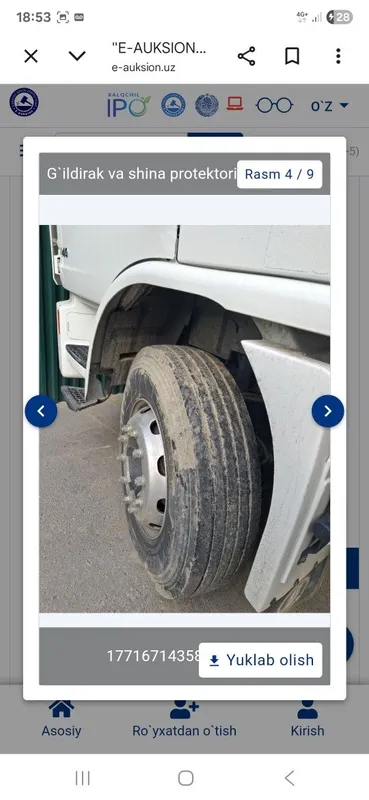Image resolution: width=369 pixels, height=800 pixels.
Task: Share the e-auksion.uz page
Action: (x=247, y=56)
